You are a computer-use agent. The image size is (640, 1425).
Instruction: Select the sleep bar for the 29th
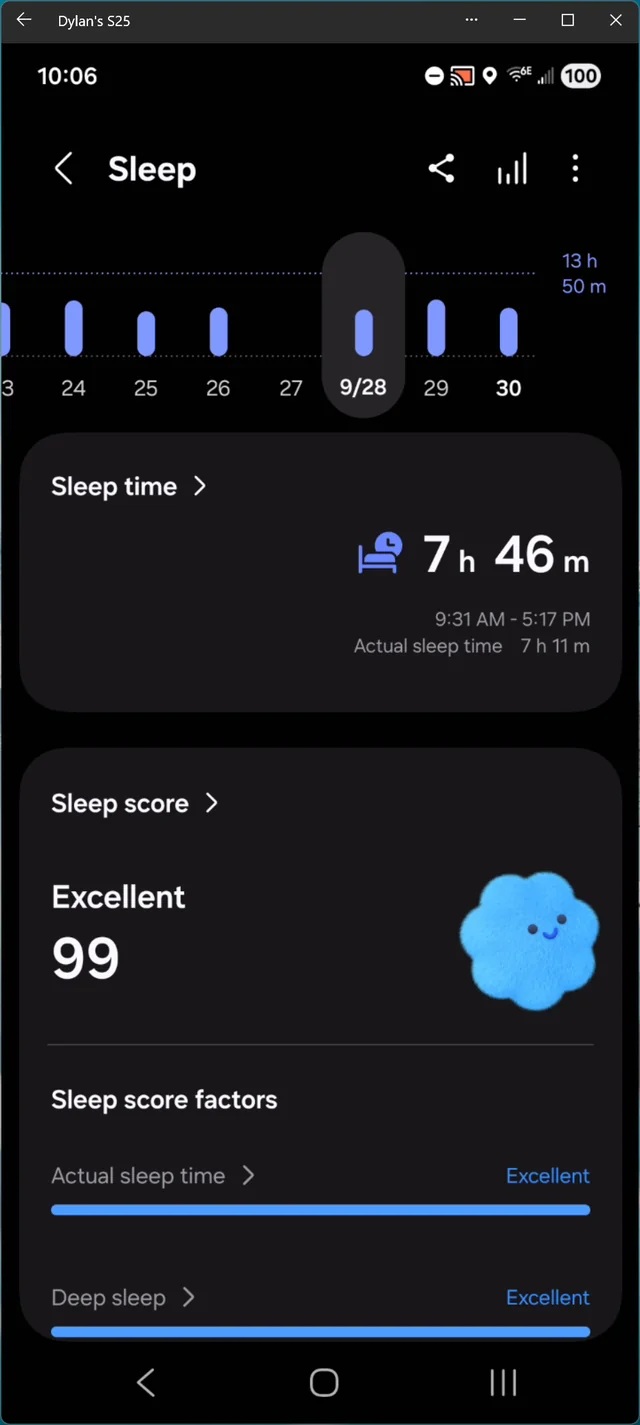[x=436, y=328]
